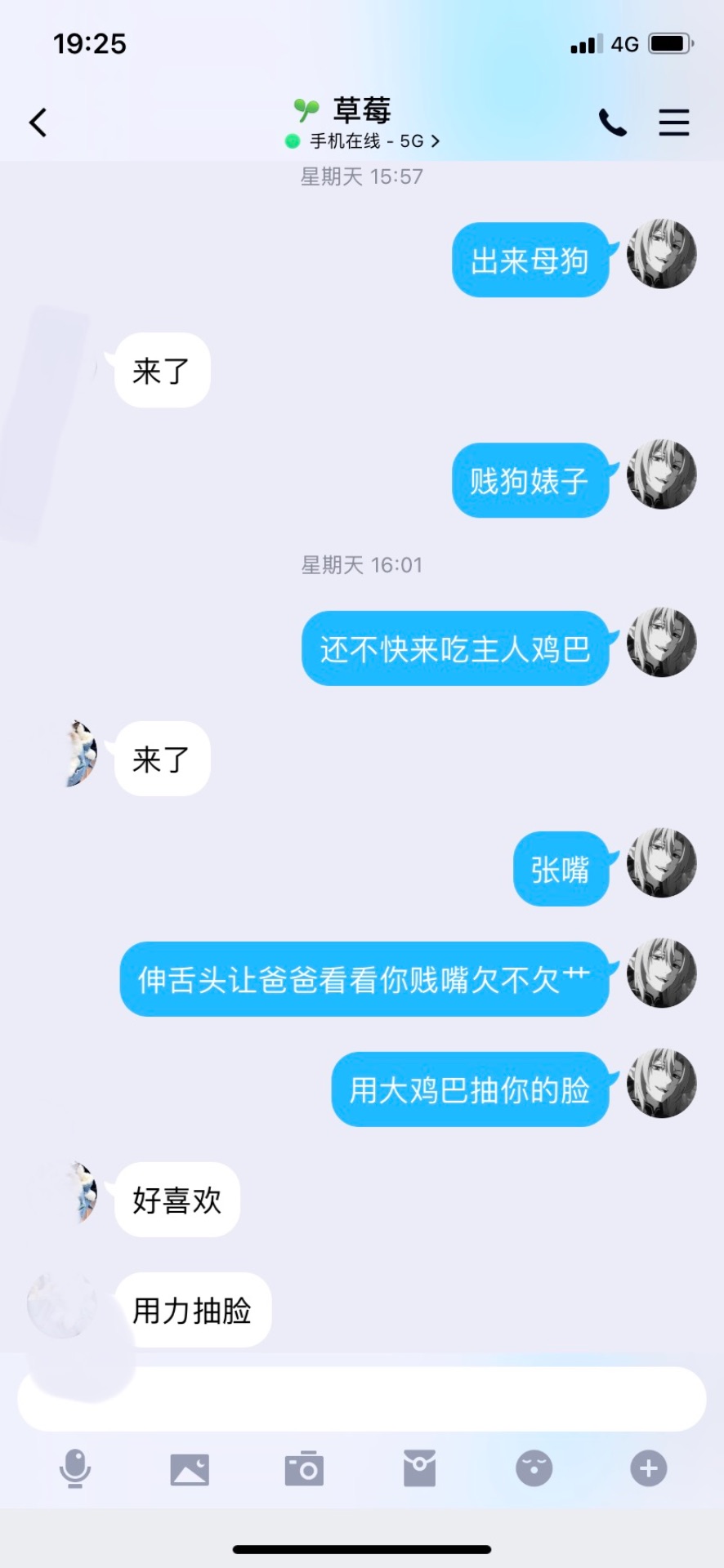The height and width of the screenshot is (1568, 724).
Task: Open the photo gallery picker
Action: [x=190, y=1469]
